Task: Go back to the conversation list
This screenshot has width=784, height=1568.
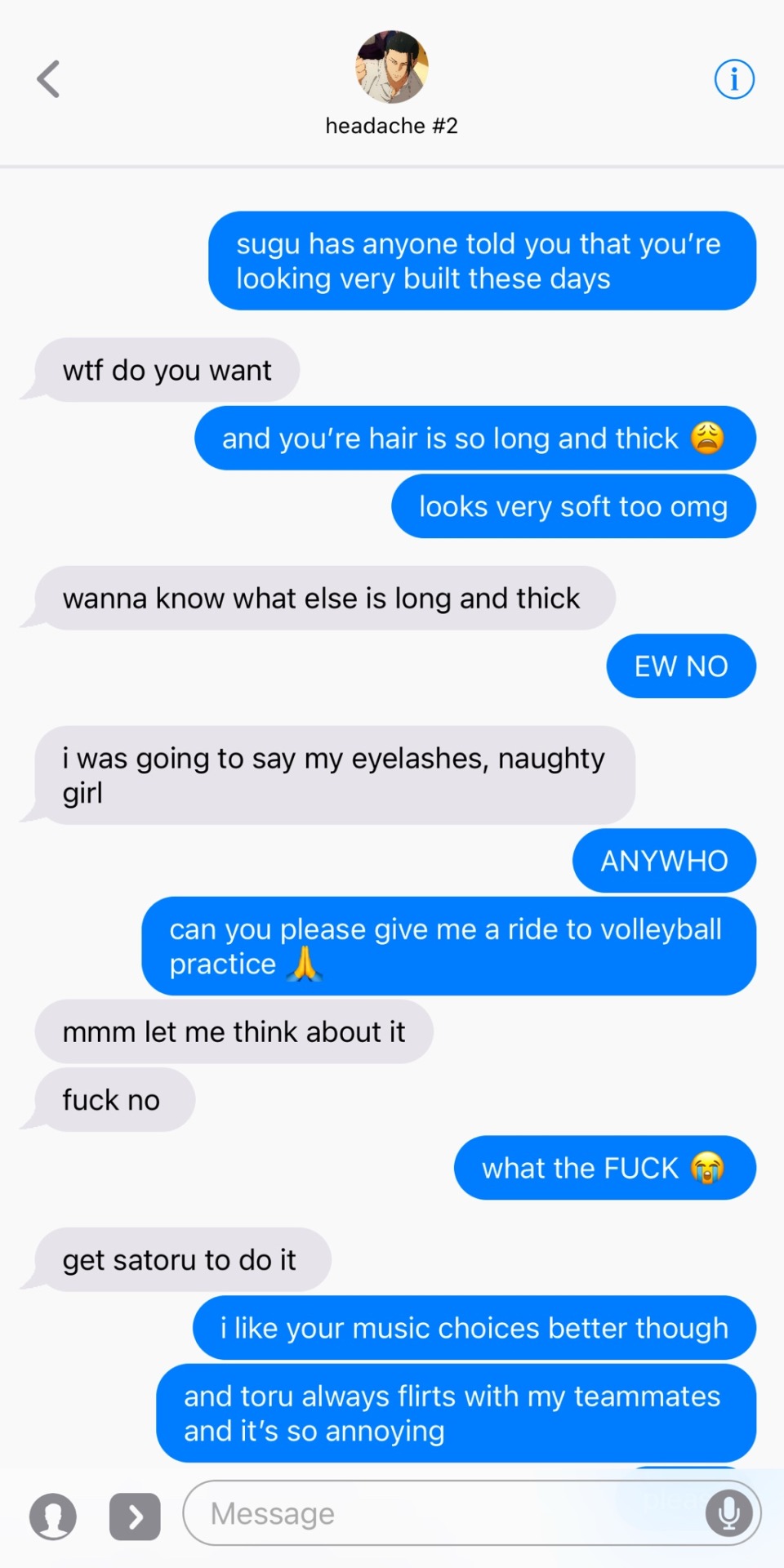Action: point(49,79)
